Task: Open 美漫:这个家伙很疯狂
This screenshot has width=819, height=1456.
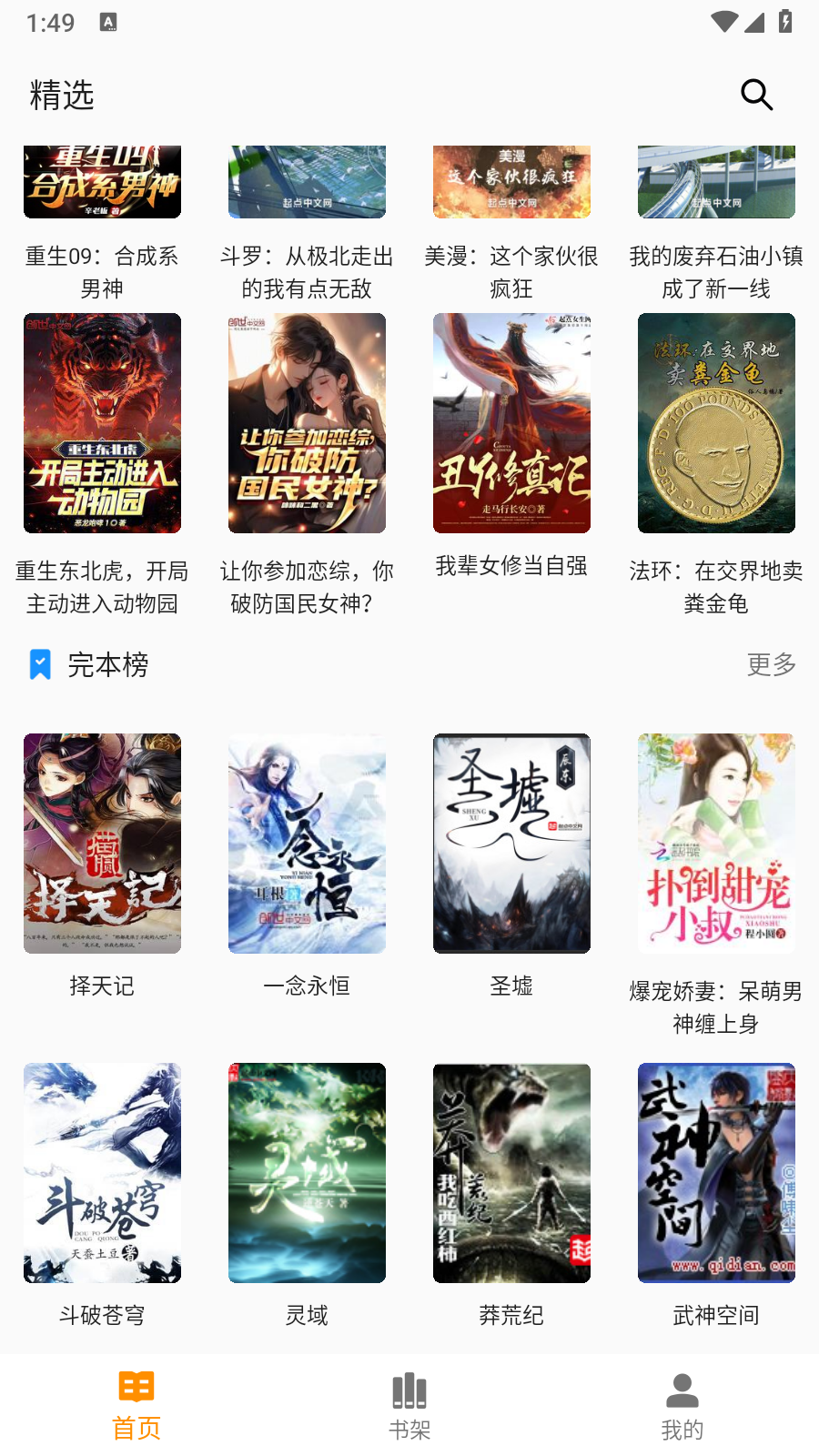Action: [x=511, y=182]
